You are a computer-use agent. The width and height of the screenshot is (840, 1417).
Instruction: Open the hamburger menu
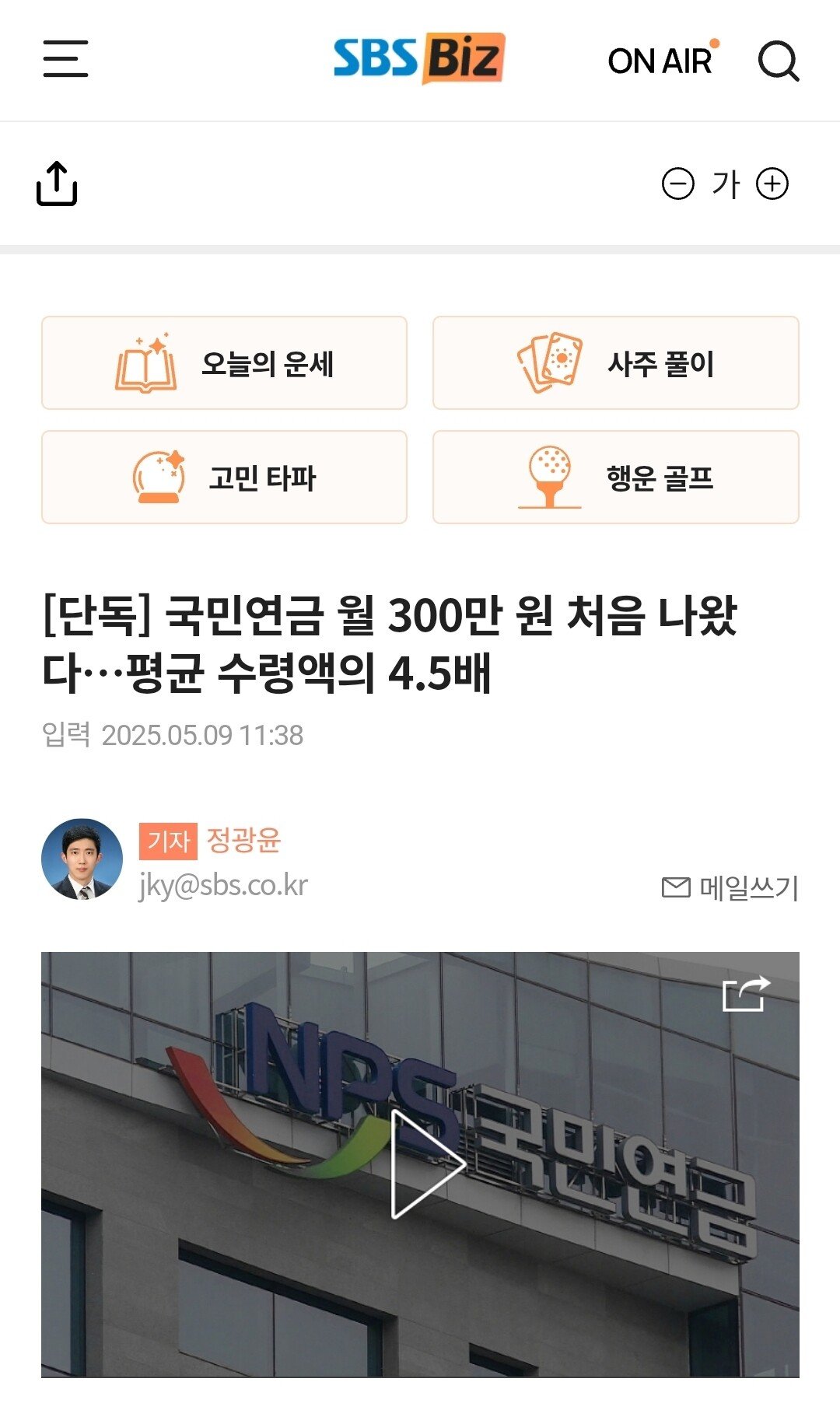(65, 59)
